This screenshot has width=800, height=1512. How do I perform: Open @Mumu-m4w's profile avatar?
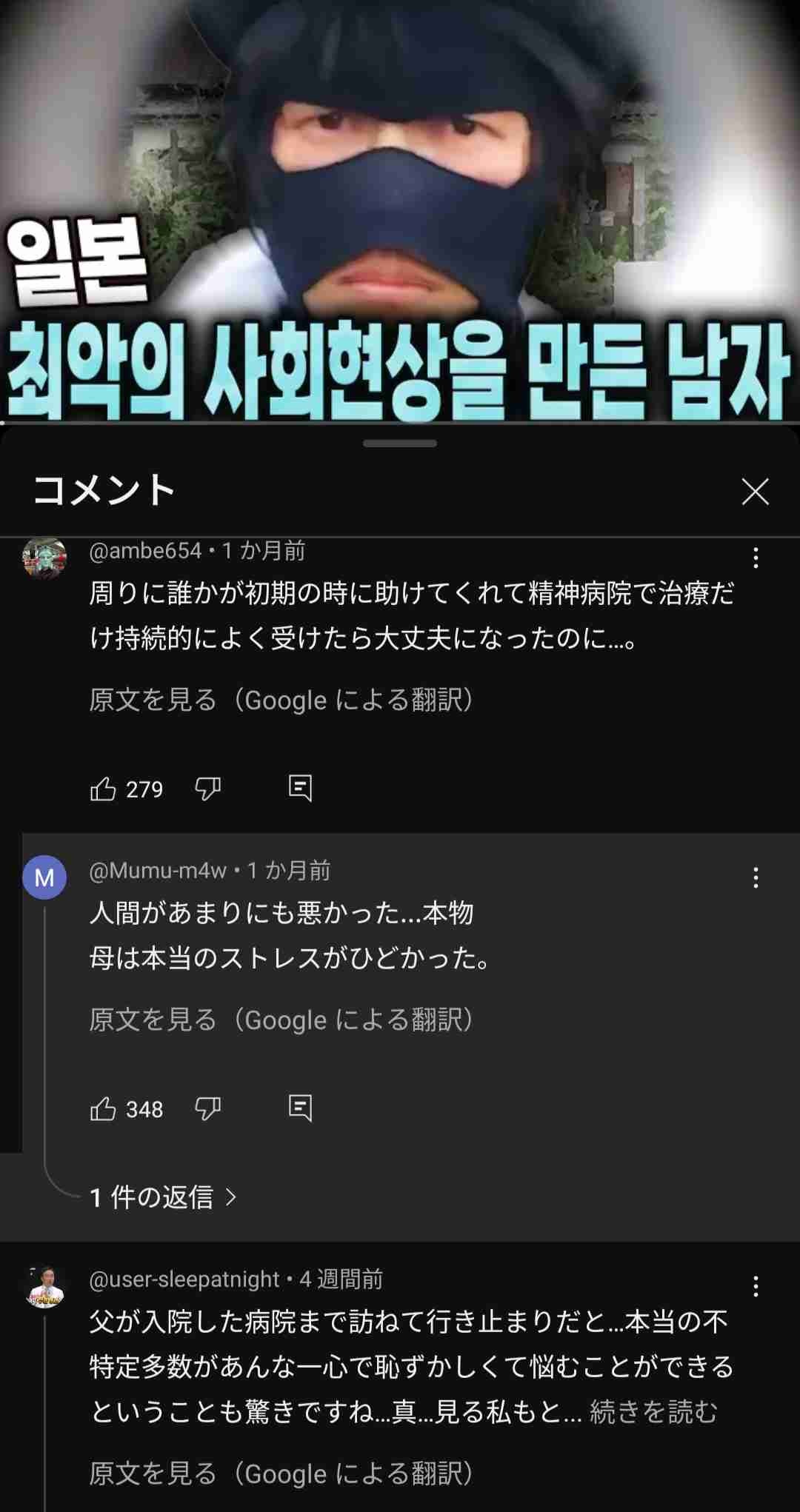[x=44, y=878]
